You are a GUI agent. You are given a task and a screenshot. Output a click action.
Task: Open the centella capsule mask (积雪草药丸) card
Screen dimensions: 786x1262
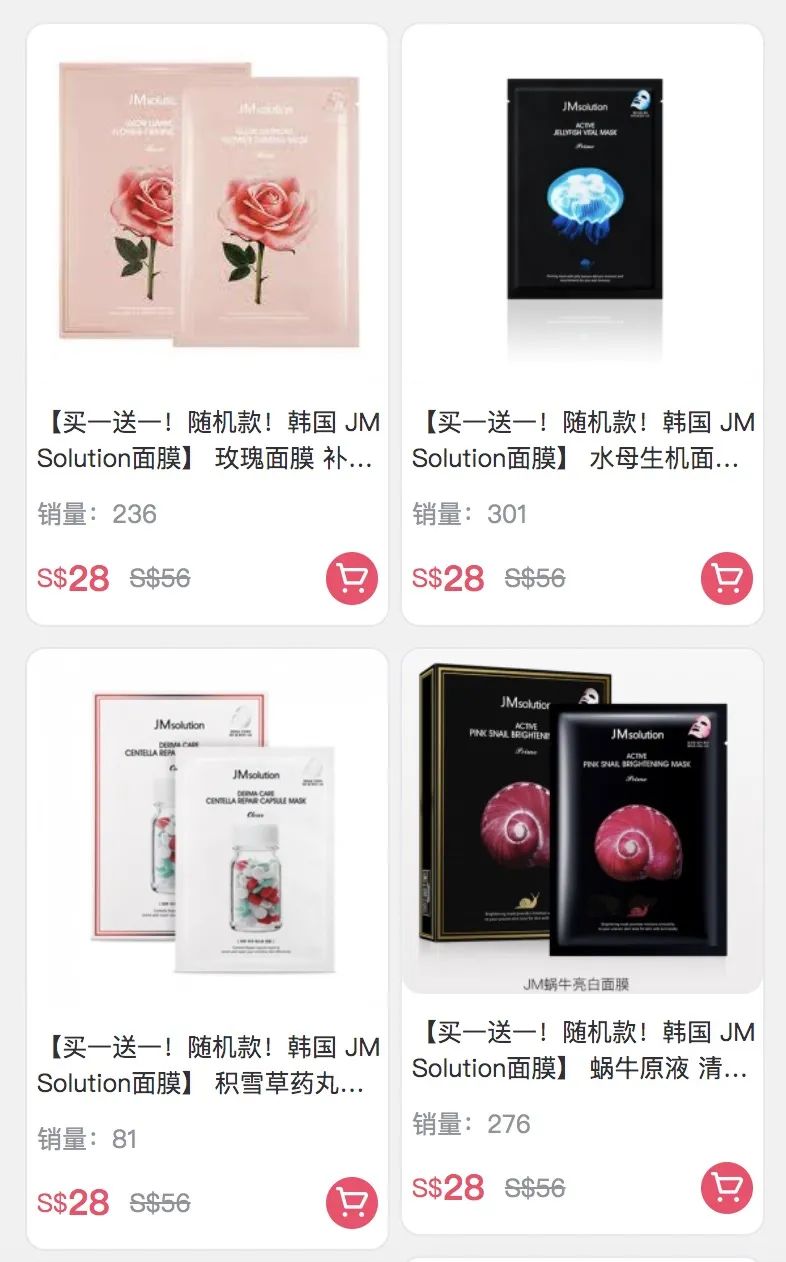(x=207, y=830)
